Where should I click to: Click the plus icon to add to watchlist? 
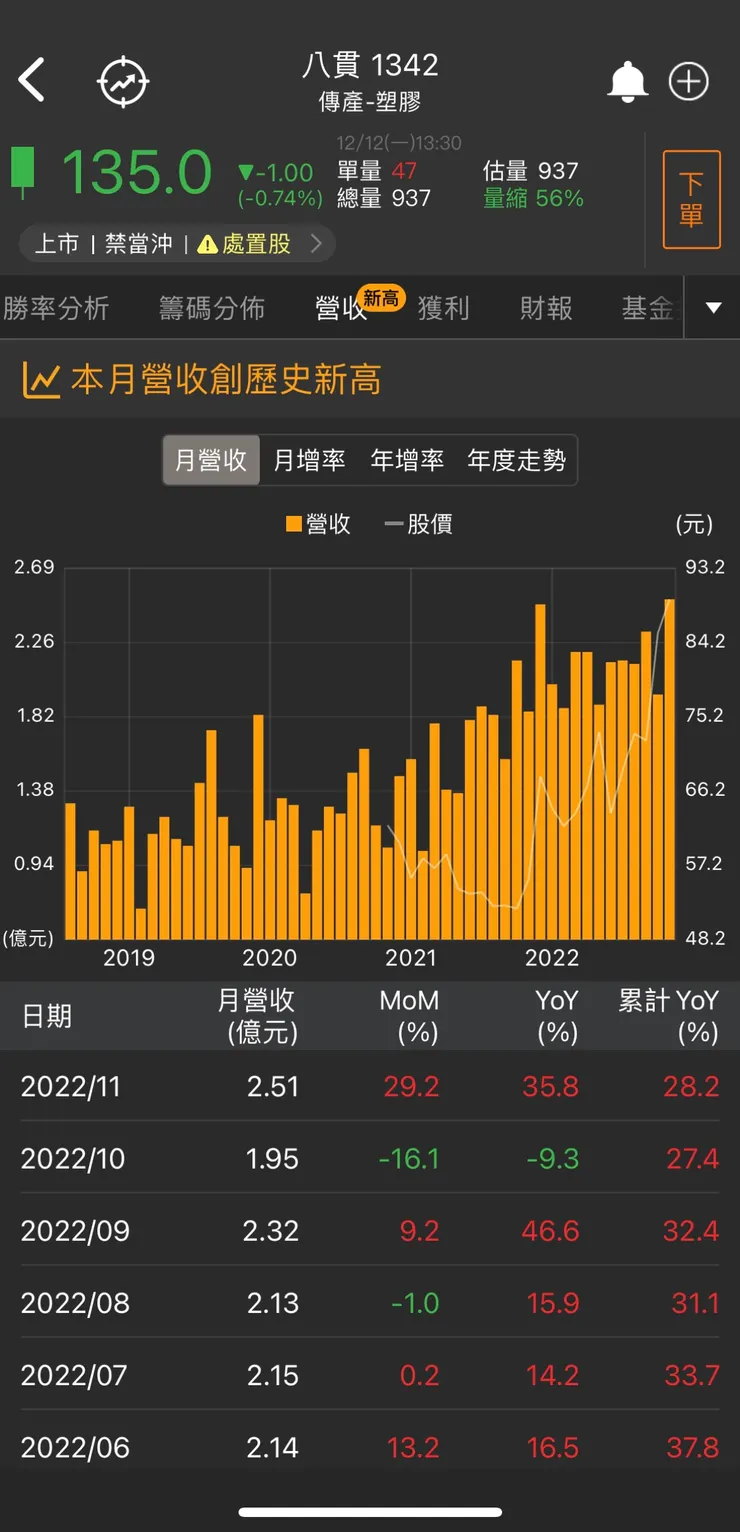tap(688, 80)
